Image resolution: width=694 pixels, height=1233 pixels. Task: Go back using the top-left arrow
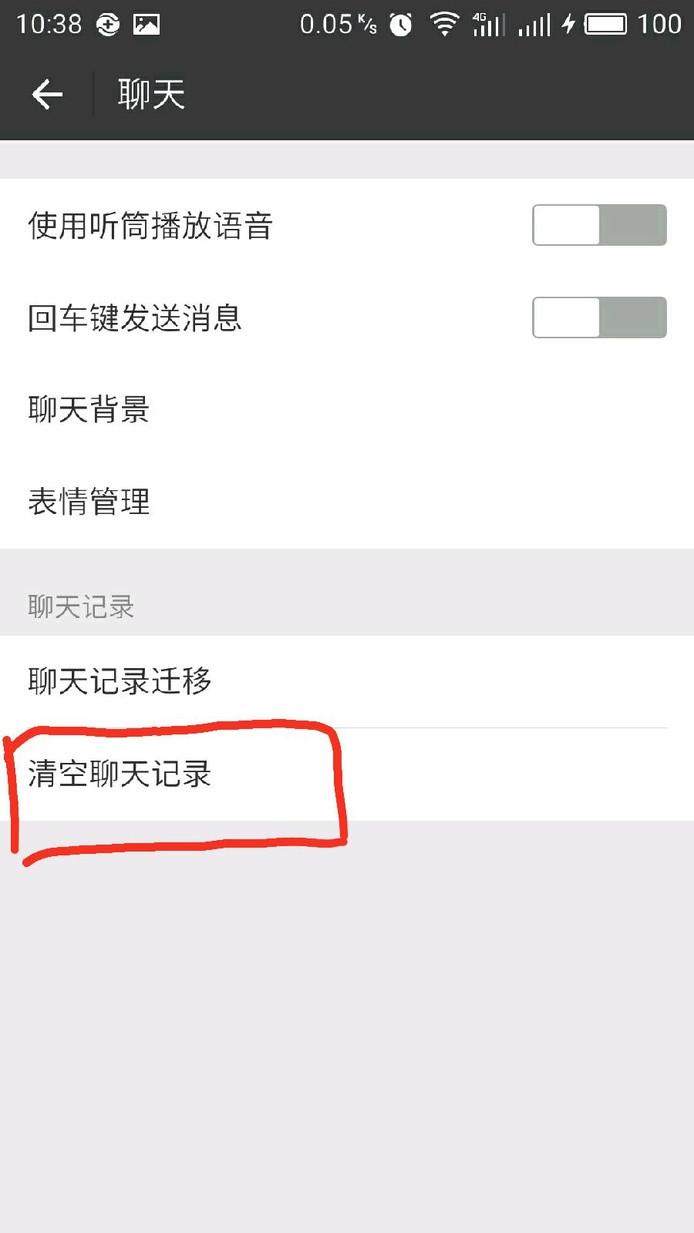(x=47, y=95)
